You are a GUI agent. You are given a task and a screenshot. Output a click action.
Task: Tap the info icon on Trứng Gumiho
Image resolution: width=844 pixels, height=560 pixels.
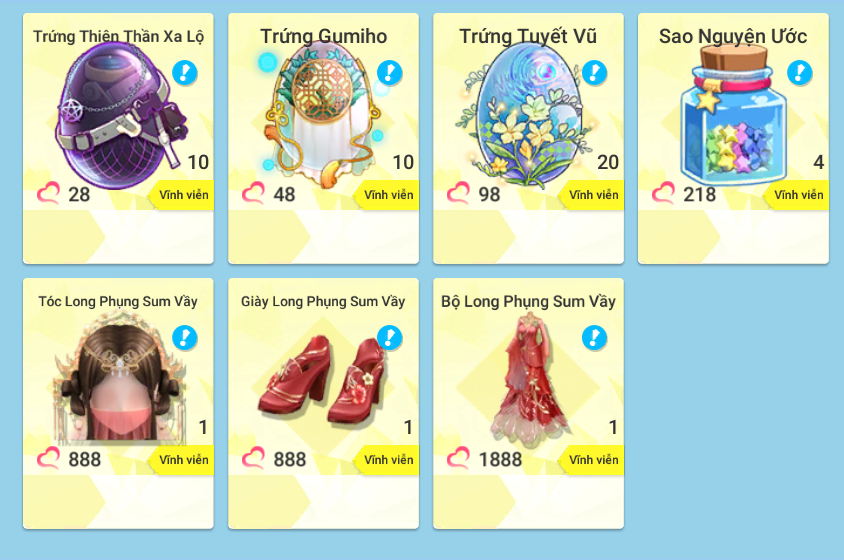tap(390, 72)
